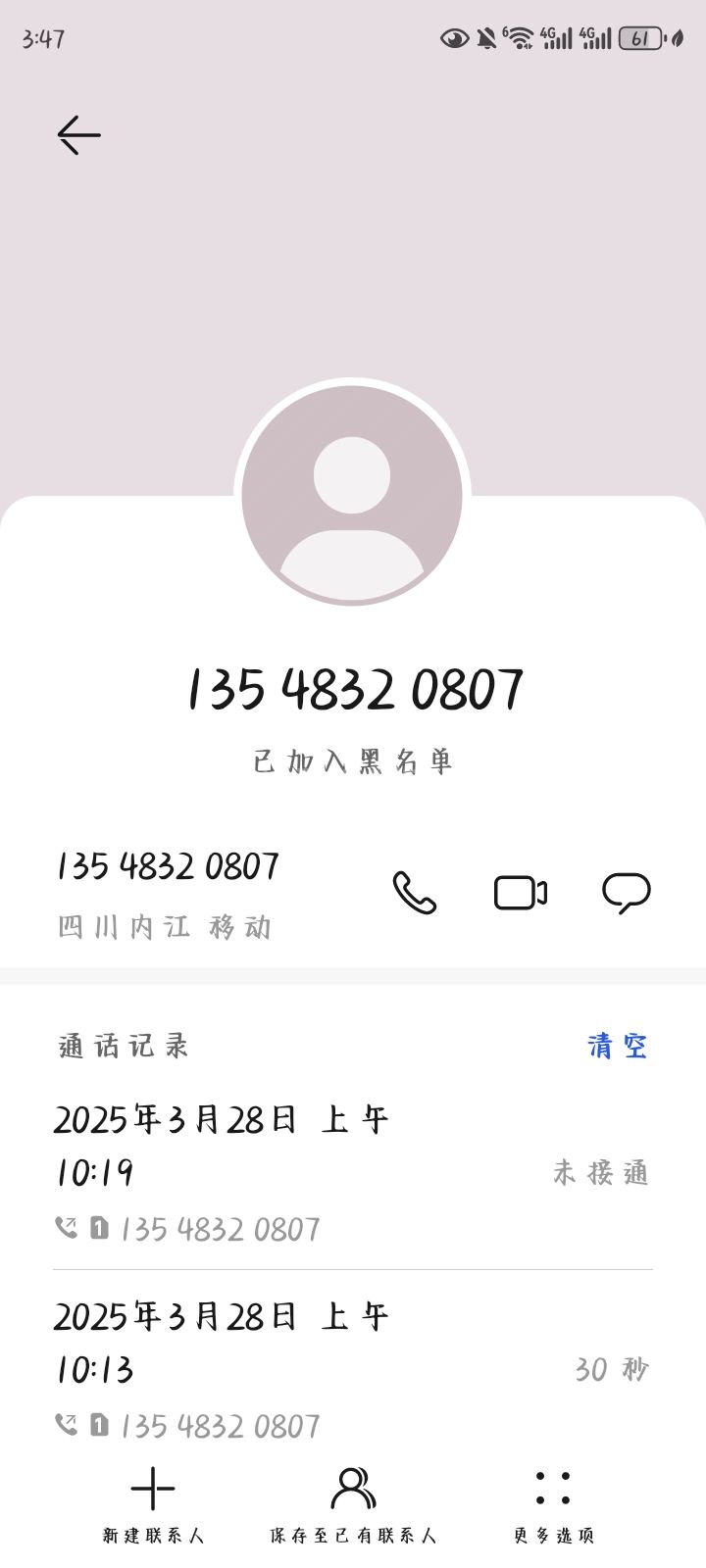
Task: Send a message to this number
Action: tap(626, 893)
